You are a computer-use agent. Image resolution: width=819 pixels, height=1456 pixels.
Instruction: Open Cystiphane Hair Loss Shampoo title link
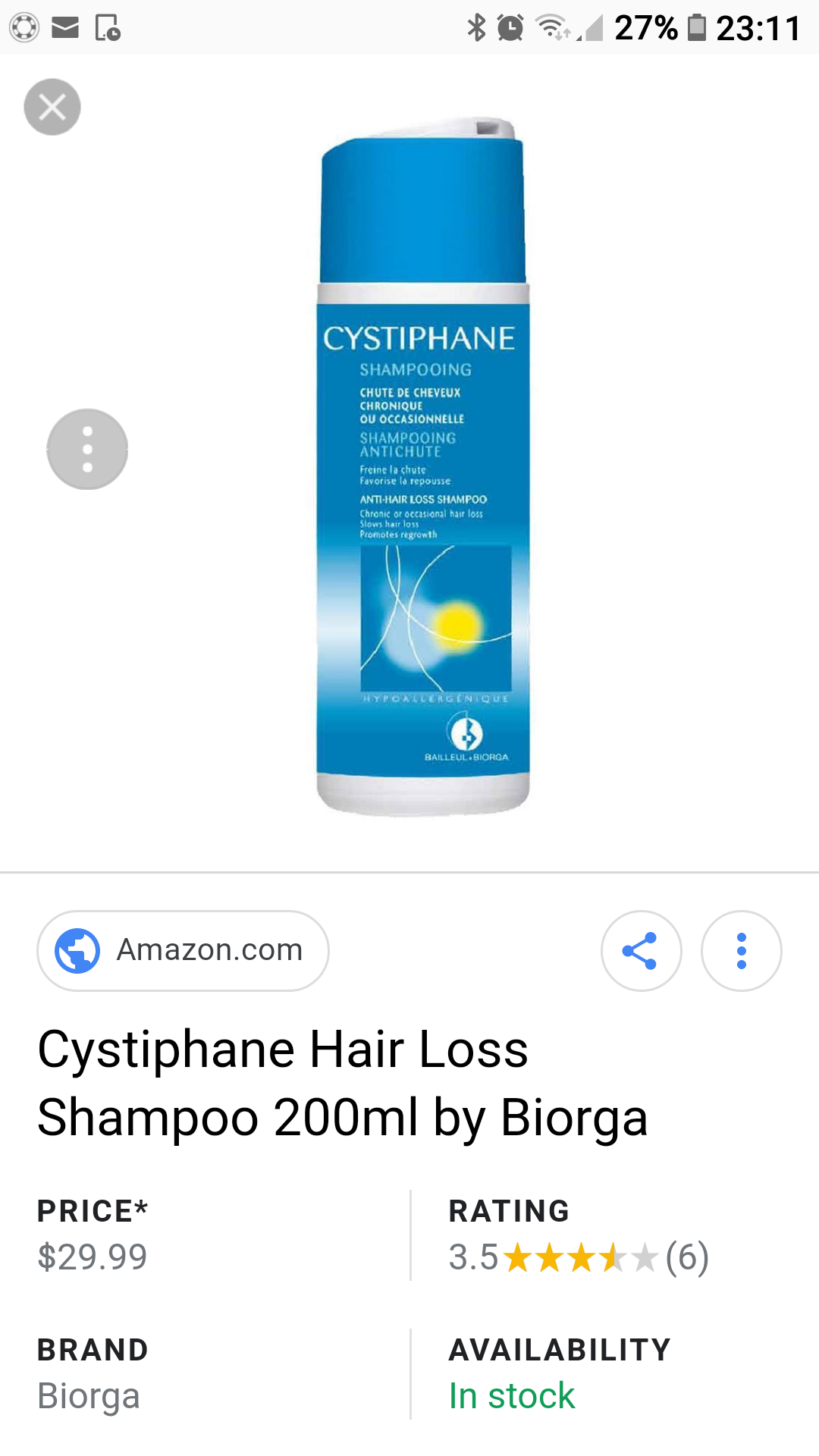(x=343, y=1083)
